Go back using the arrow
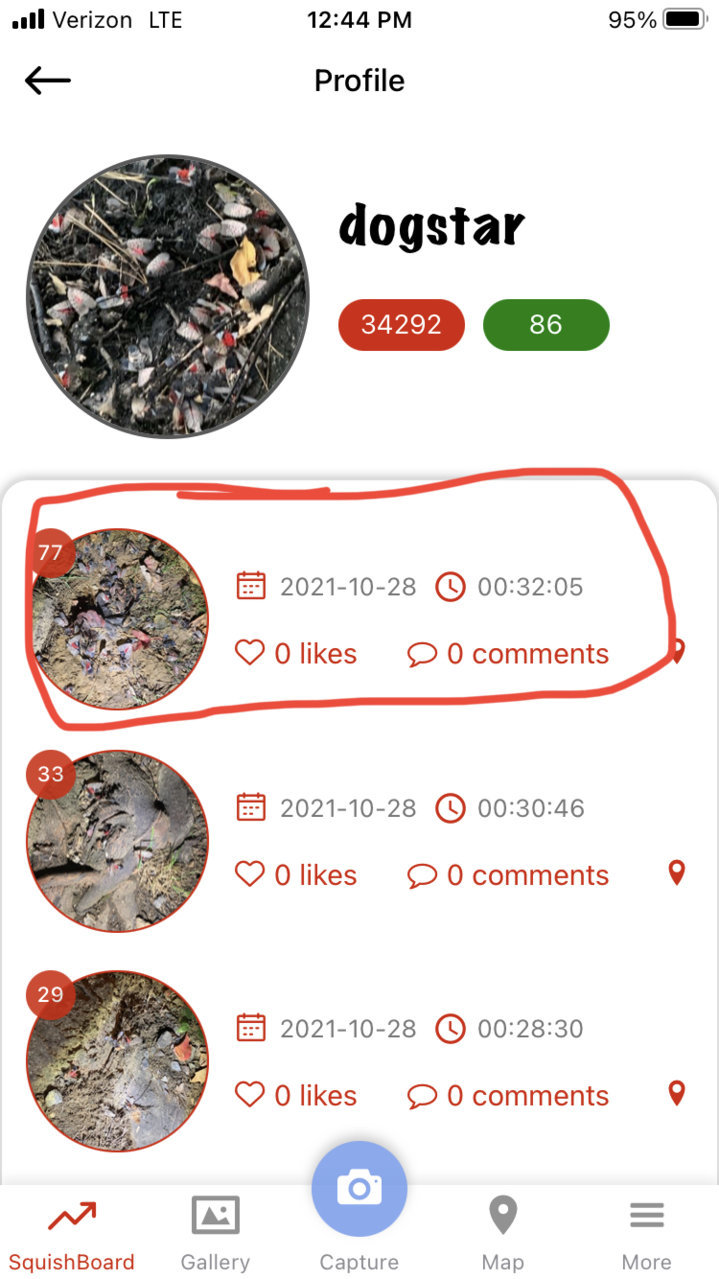Image resolution: width=719 pixels, height=1279 pixels. tap(48, 81)
